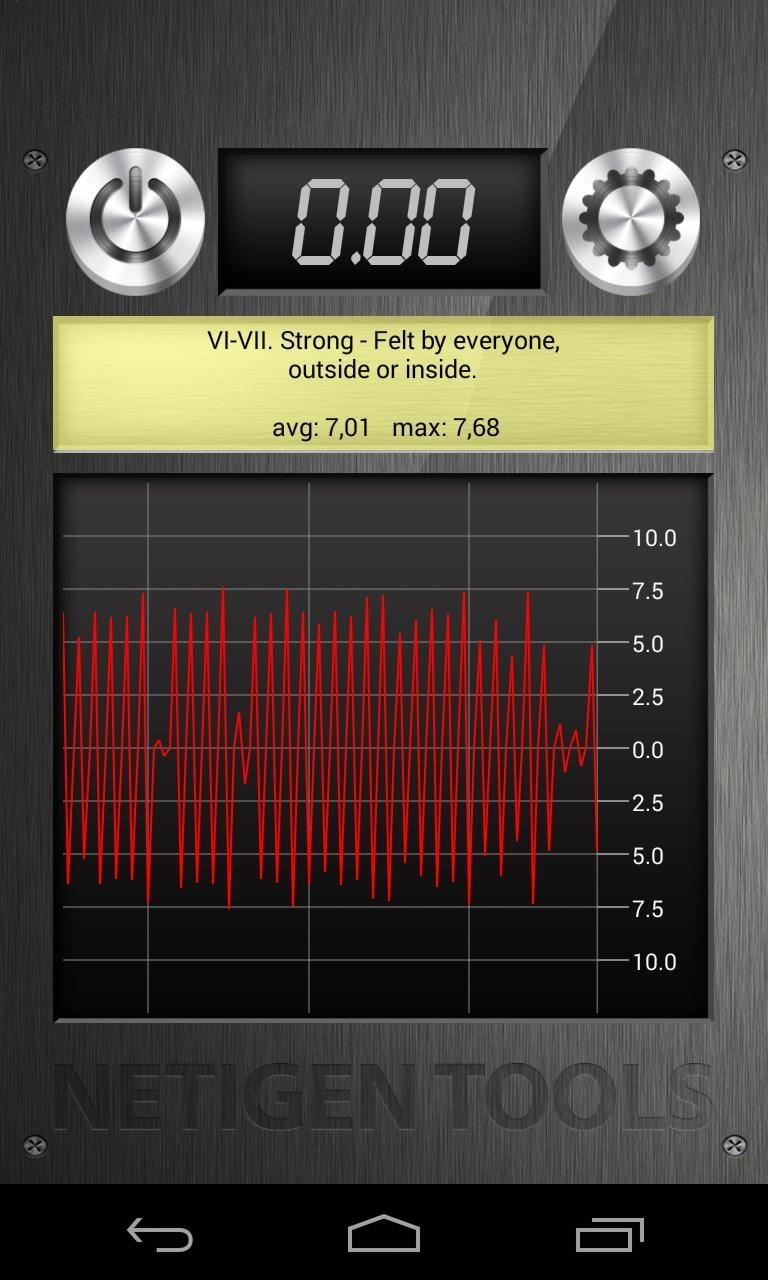768x1280 pixels.
Task: Toggle measurement display by tapping the LCD panel
Action: [x=384, y=220]
